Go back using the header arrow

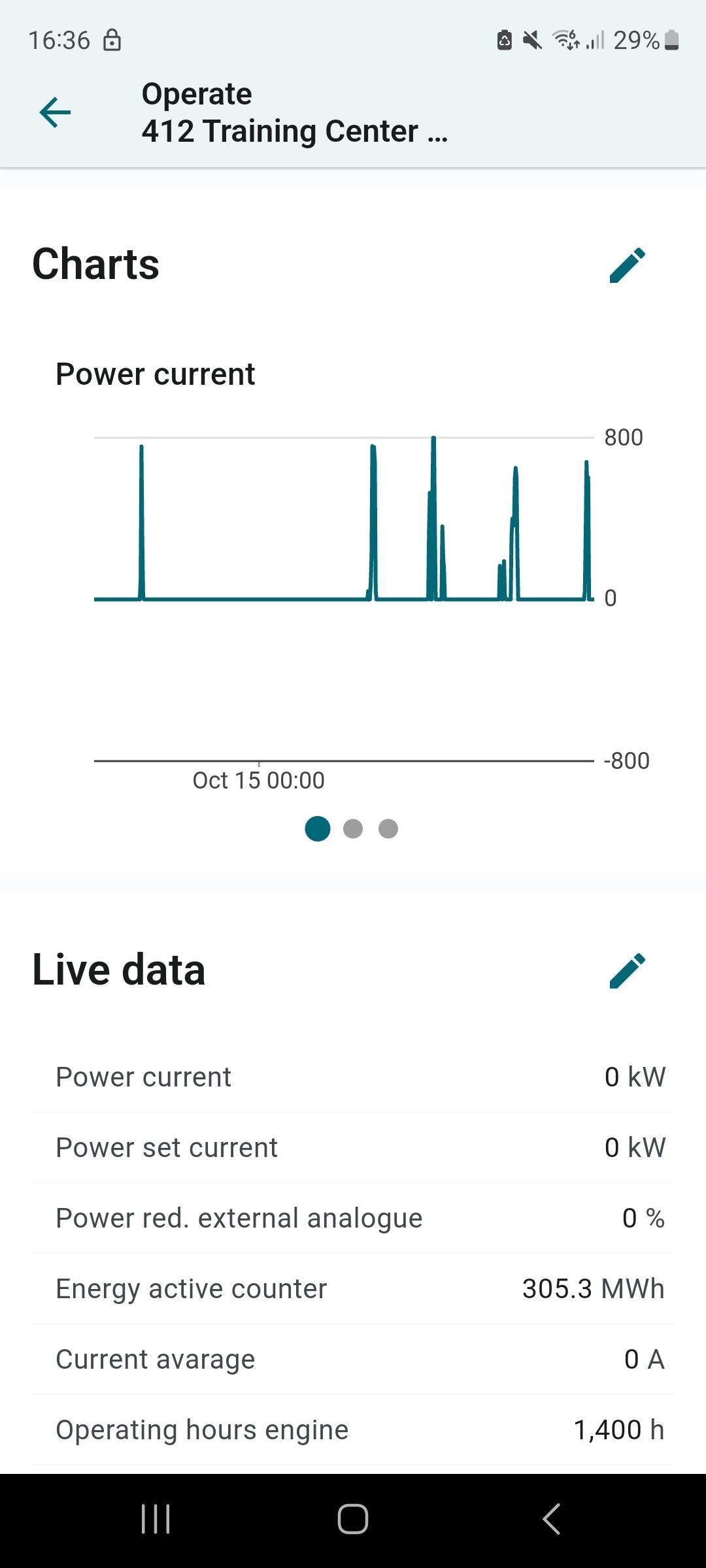55,112
